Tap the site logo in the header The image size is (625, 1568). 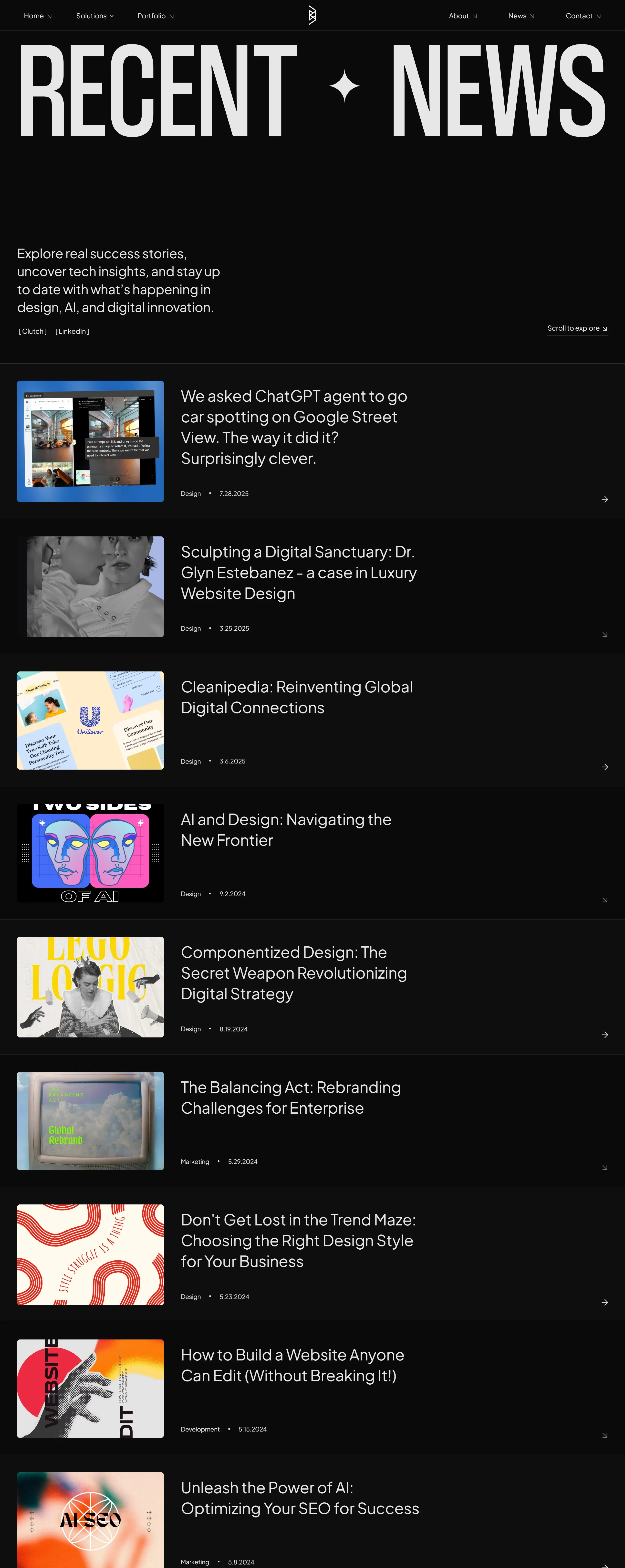coord(312,15)
